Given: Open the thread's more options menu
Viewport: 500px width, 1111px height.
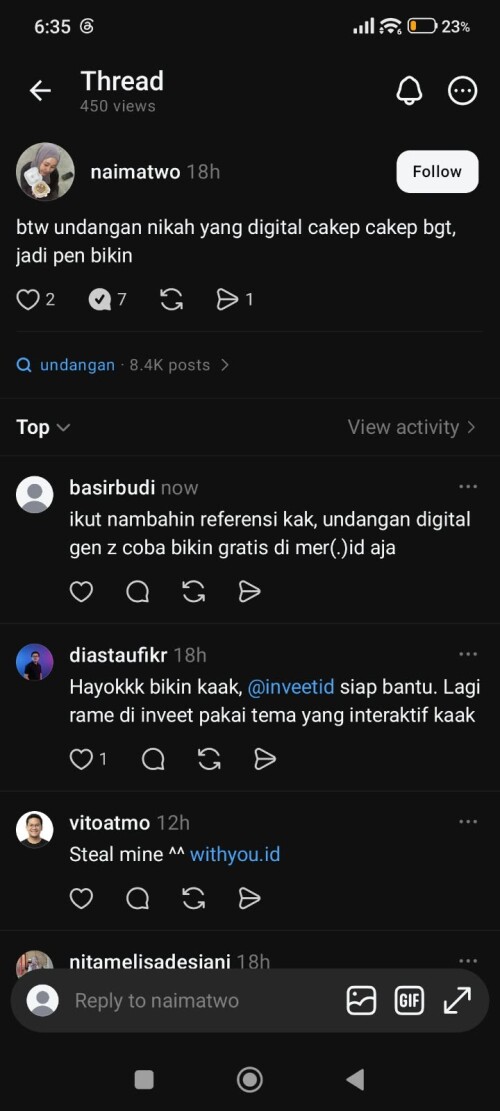Looking at the screenshot, I should [463, 91].
